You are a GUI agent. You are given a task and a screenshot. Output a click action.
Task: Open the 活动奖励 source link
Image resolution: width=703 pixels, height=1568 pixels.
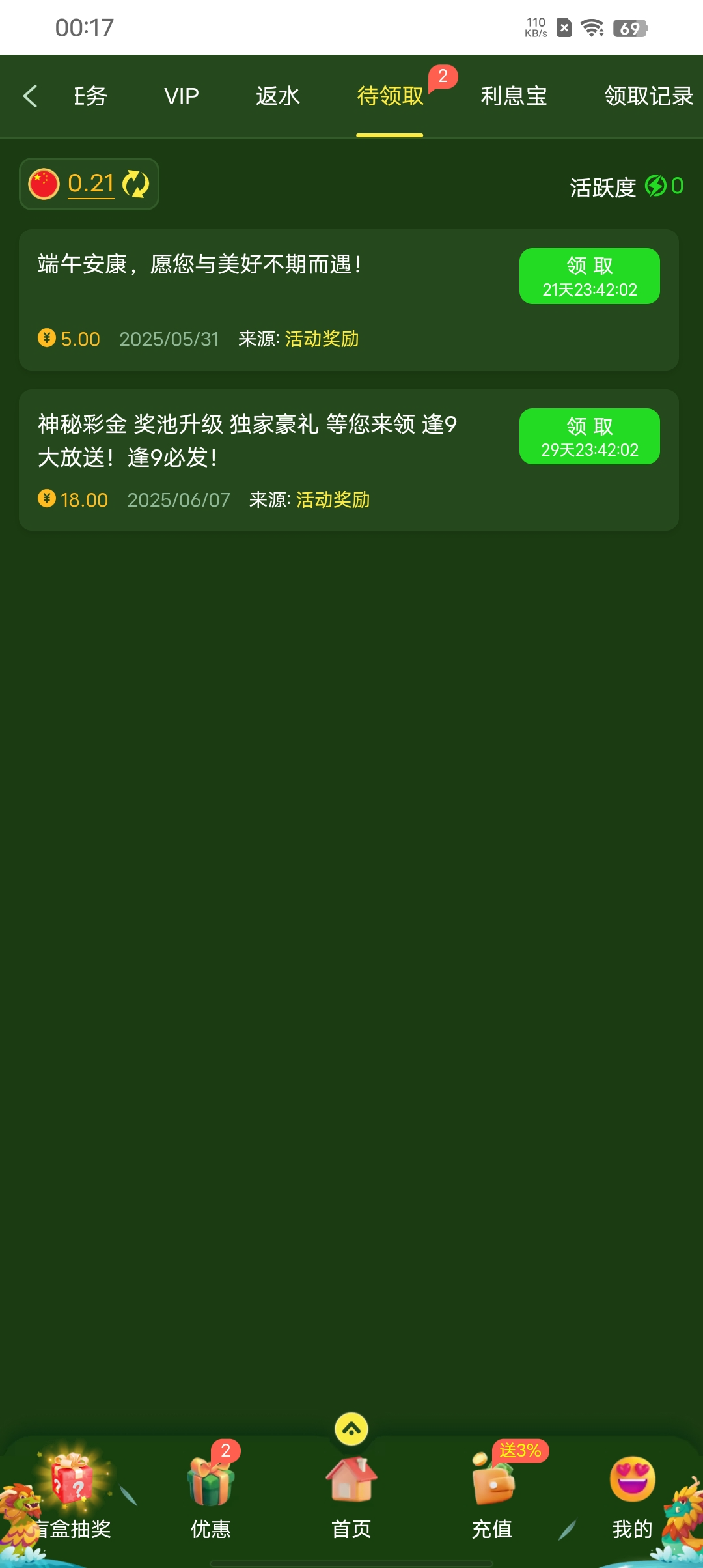[x=323, y=339]
